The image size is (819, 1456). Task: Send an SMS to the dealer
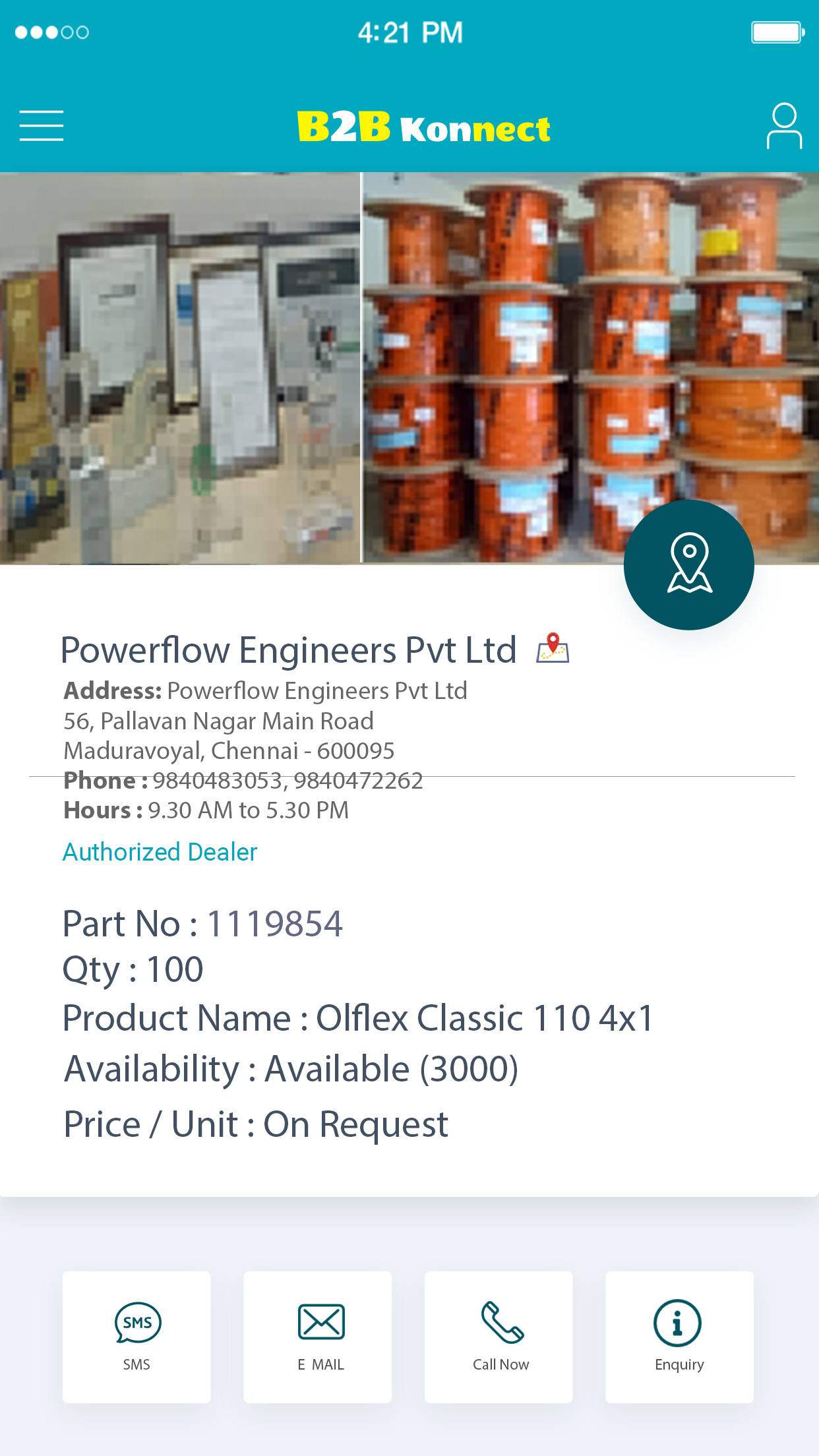pyautogui.click(x=136, y=1336)
